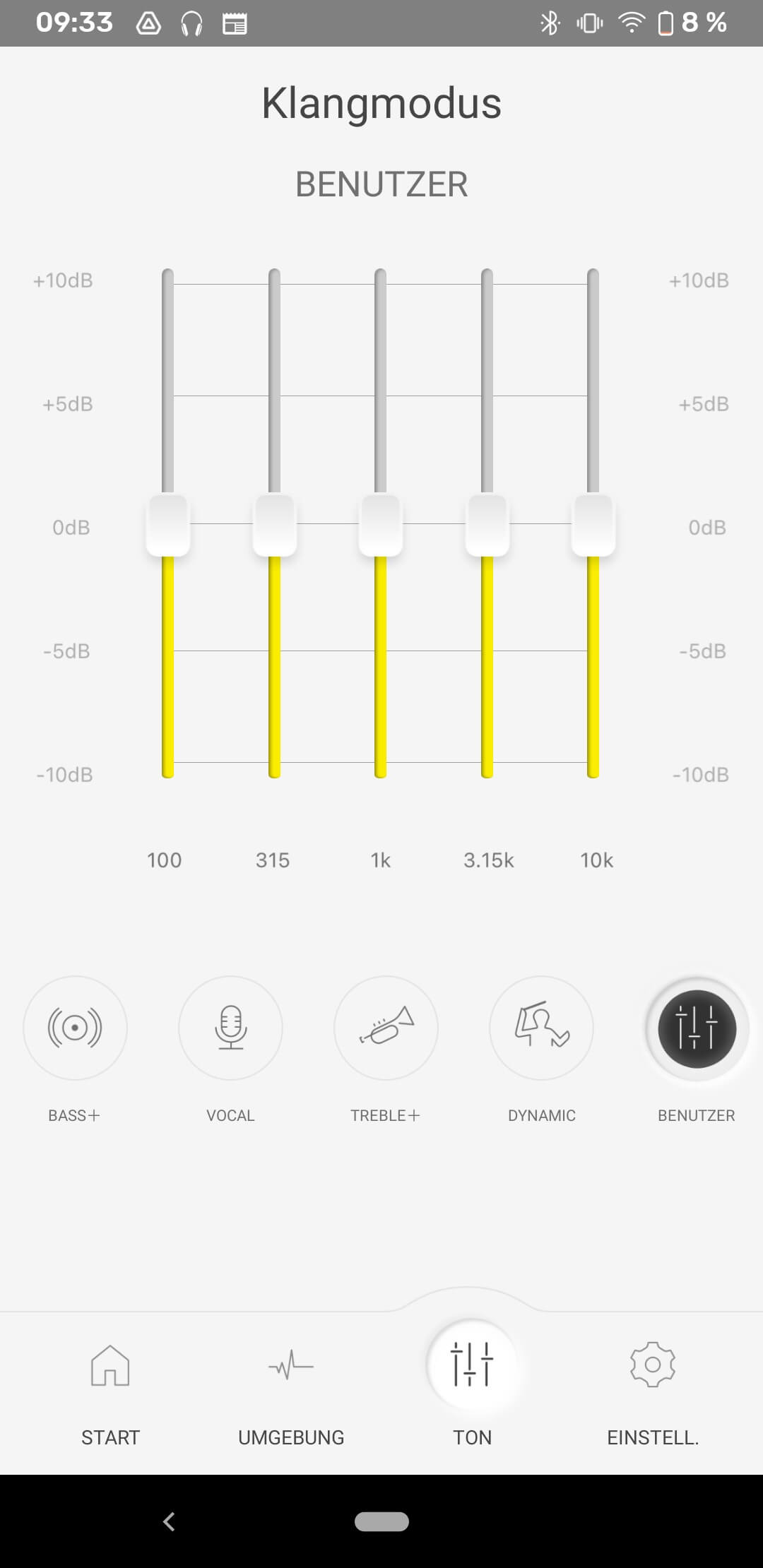Tap the 1k equalizer slider handle
The width and height of the screenshot is (763, 1568).
point(381,525)
